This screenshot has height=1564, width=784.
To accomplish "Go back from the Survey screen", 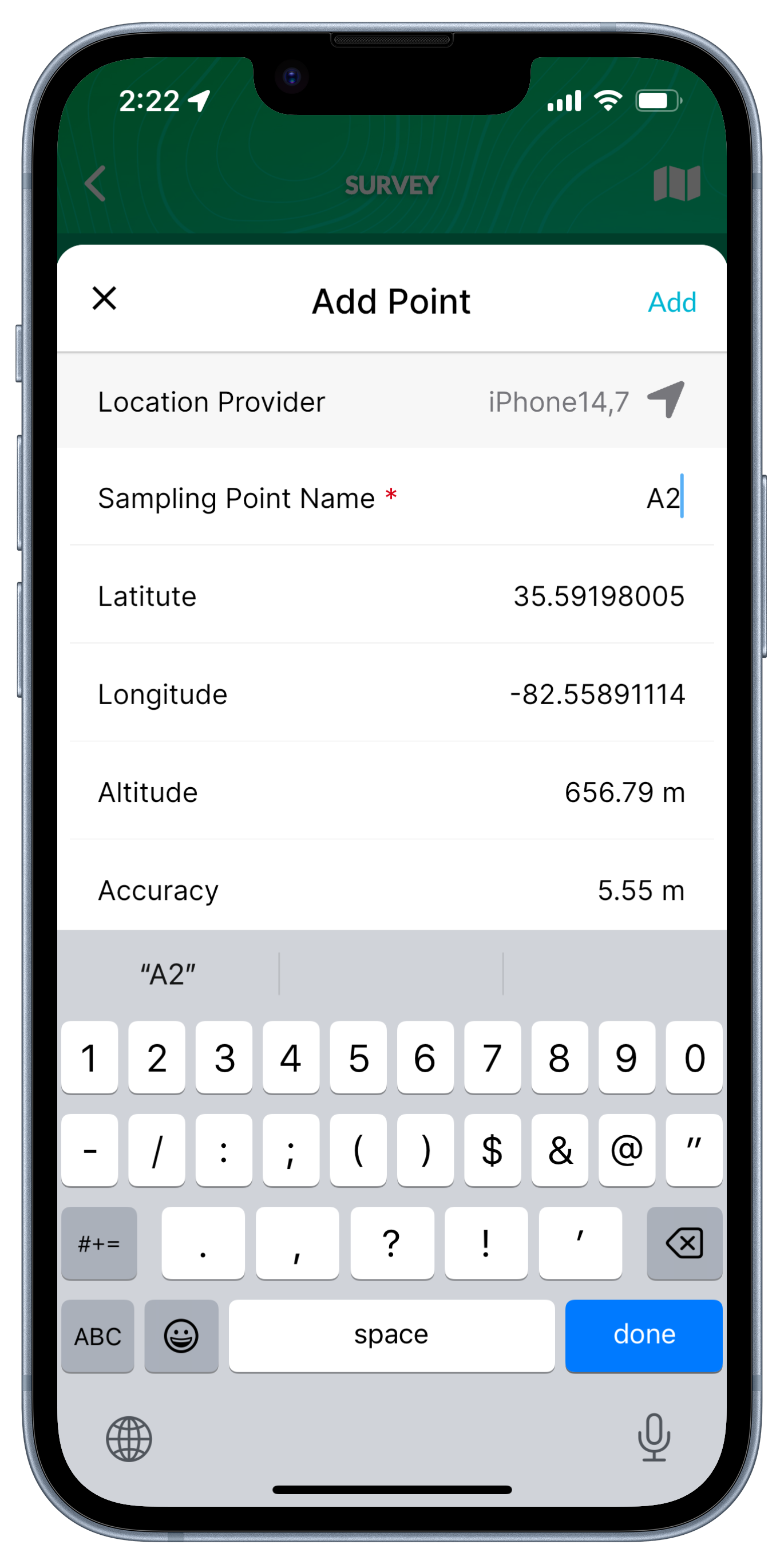I will [x=95, y=183].
